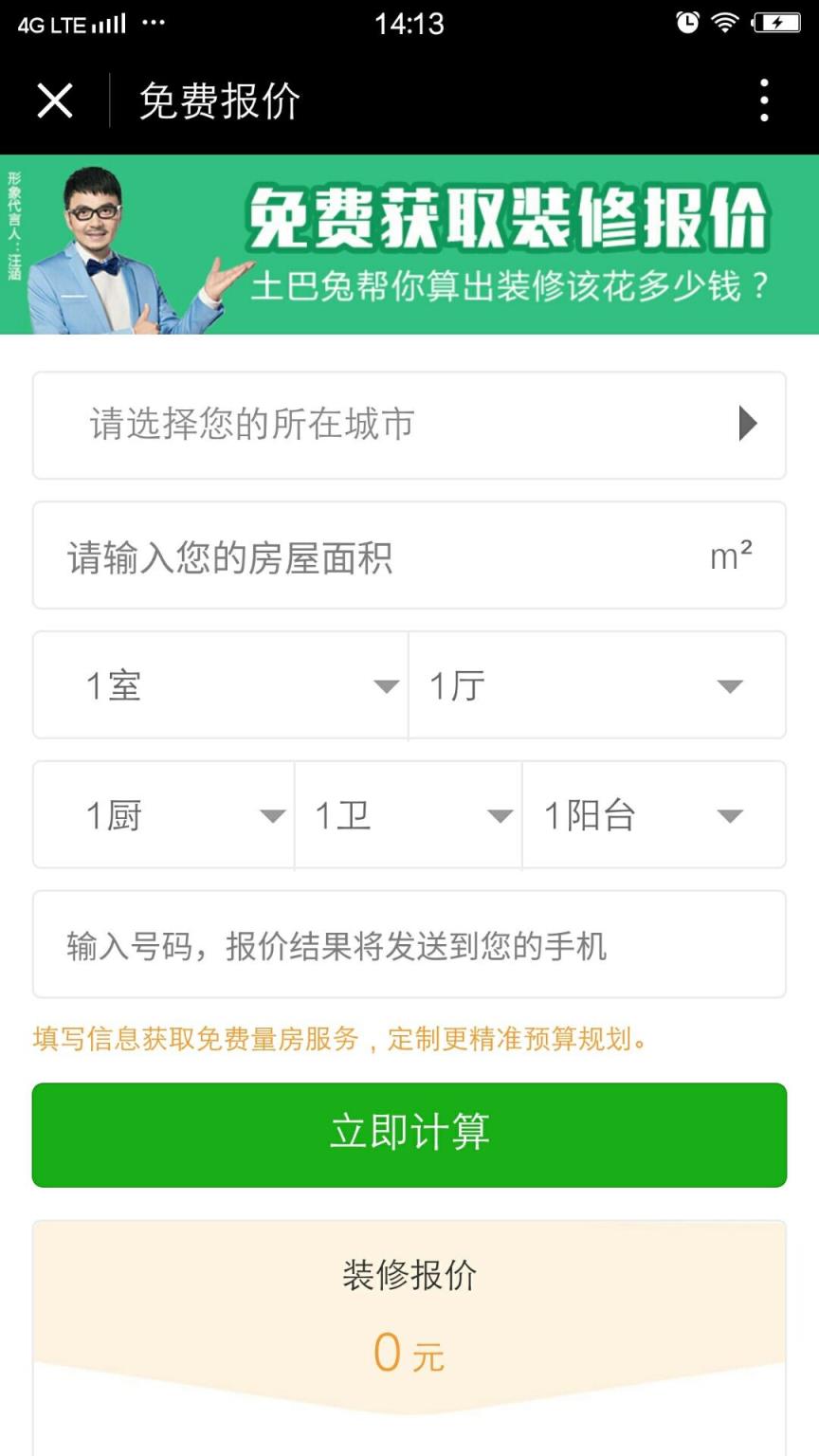Open the 1卫 bathroom count dropdown
Image resolution: width=819 pixels, height=1456 pixels.
pos(409,815)
